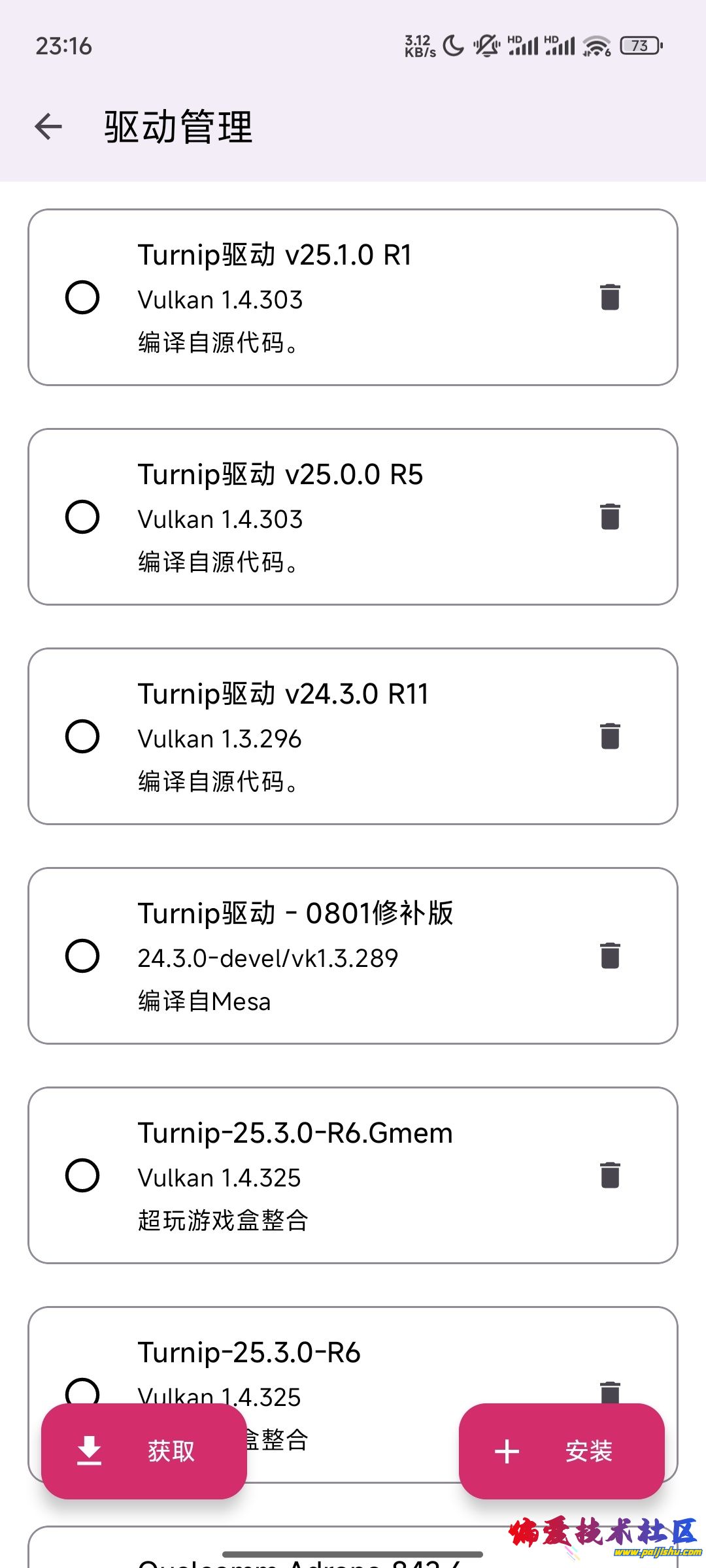This screenshot has height=1568, width=706.
Task: Remove Turnip驱动 v24.3.0 R11 driver
Action: pyautogui.click(x=610, y=736)
